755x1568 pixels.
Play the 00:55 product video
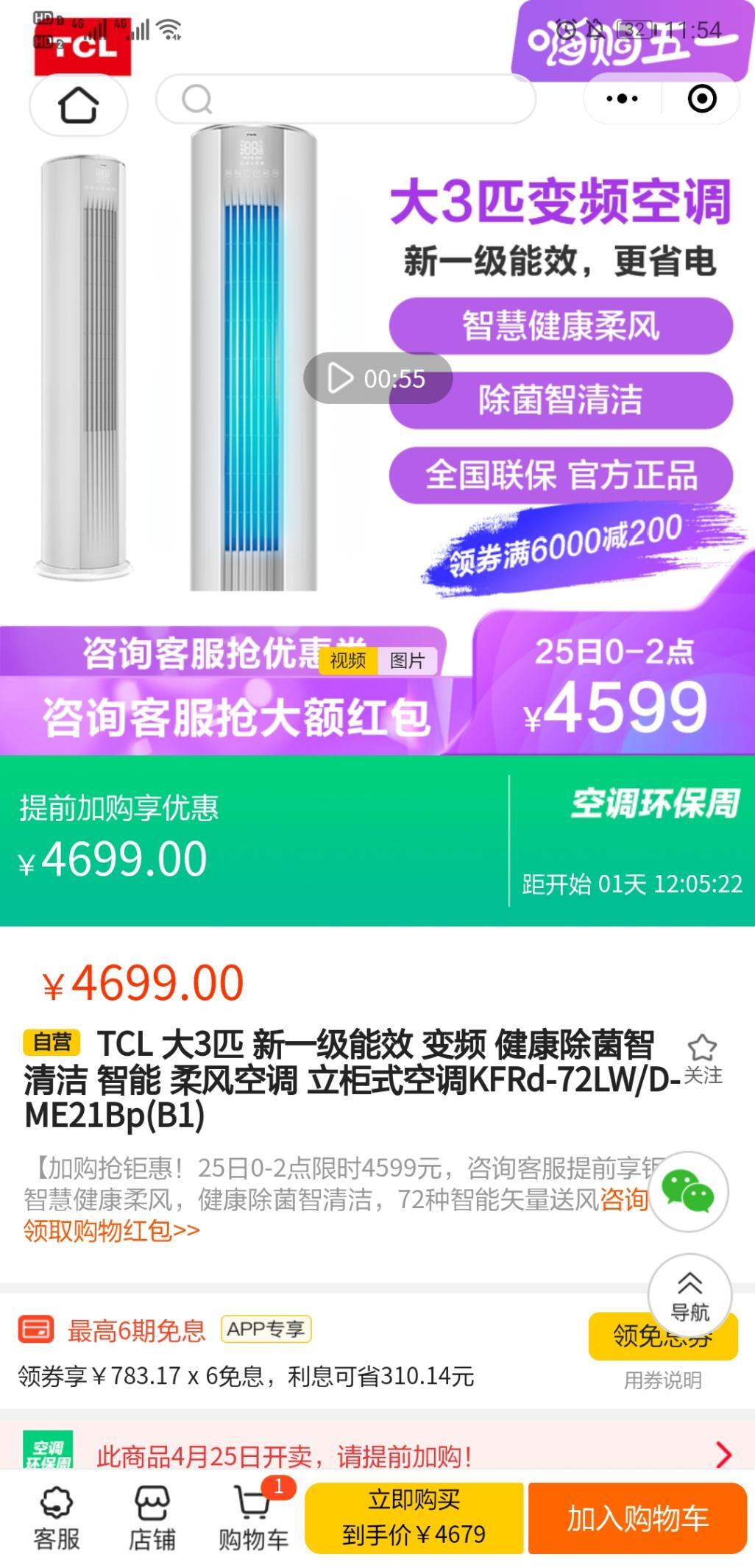point(377,378)
